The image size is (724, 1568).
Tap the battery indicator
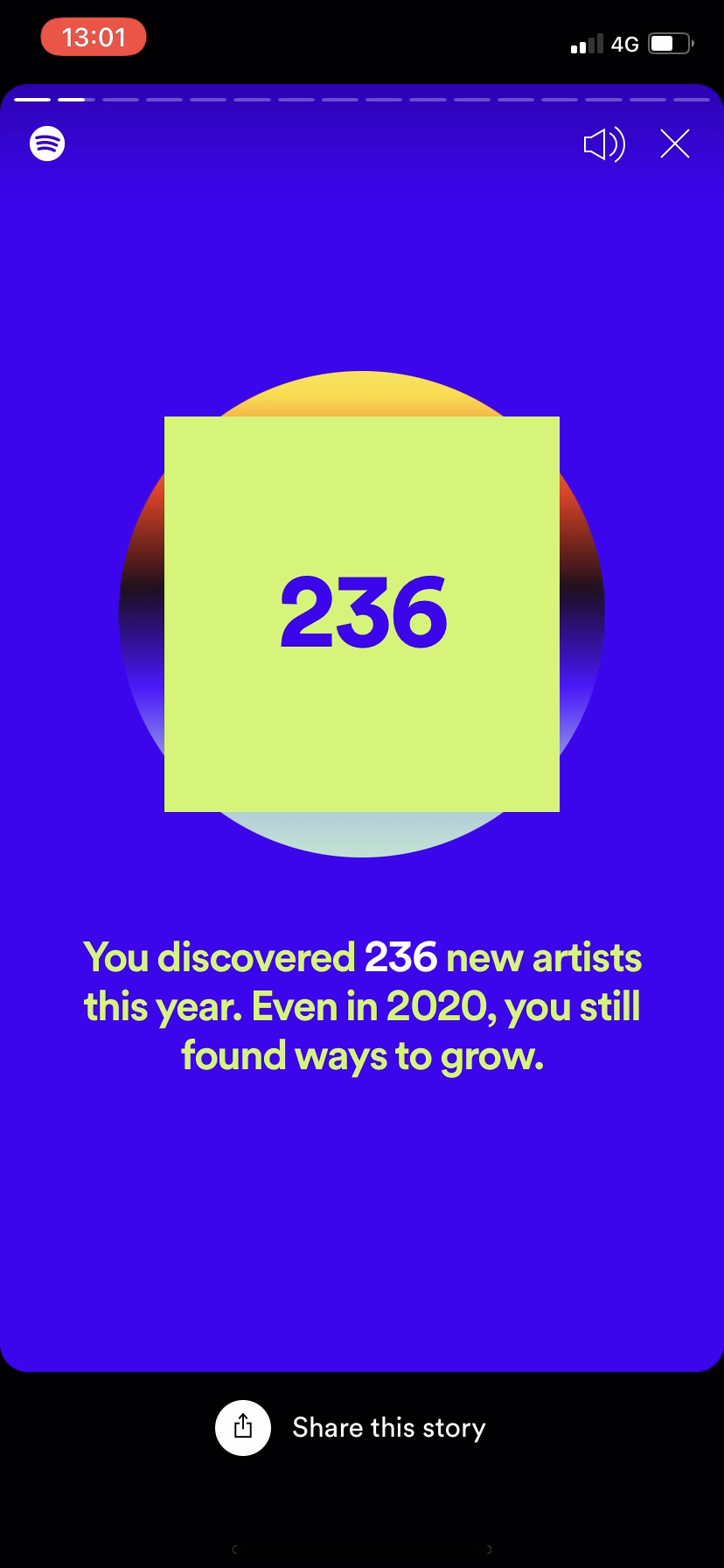(670, 42)
